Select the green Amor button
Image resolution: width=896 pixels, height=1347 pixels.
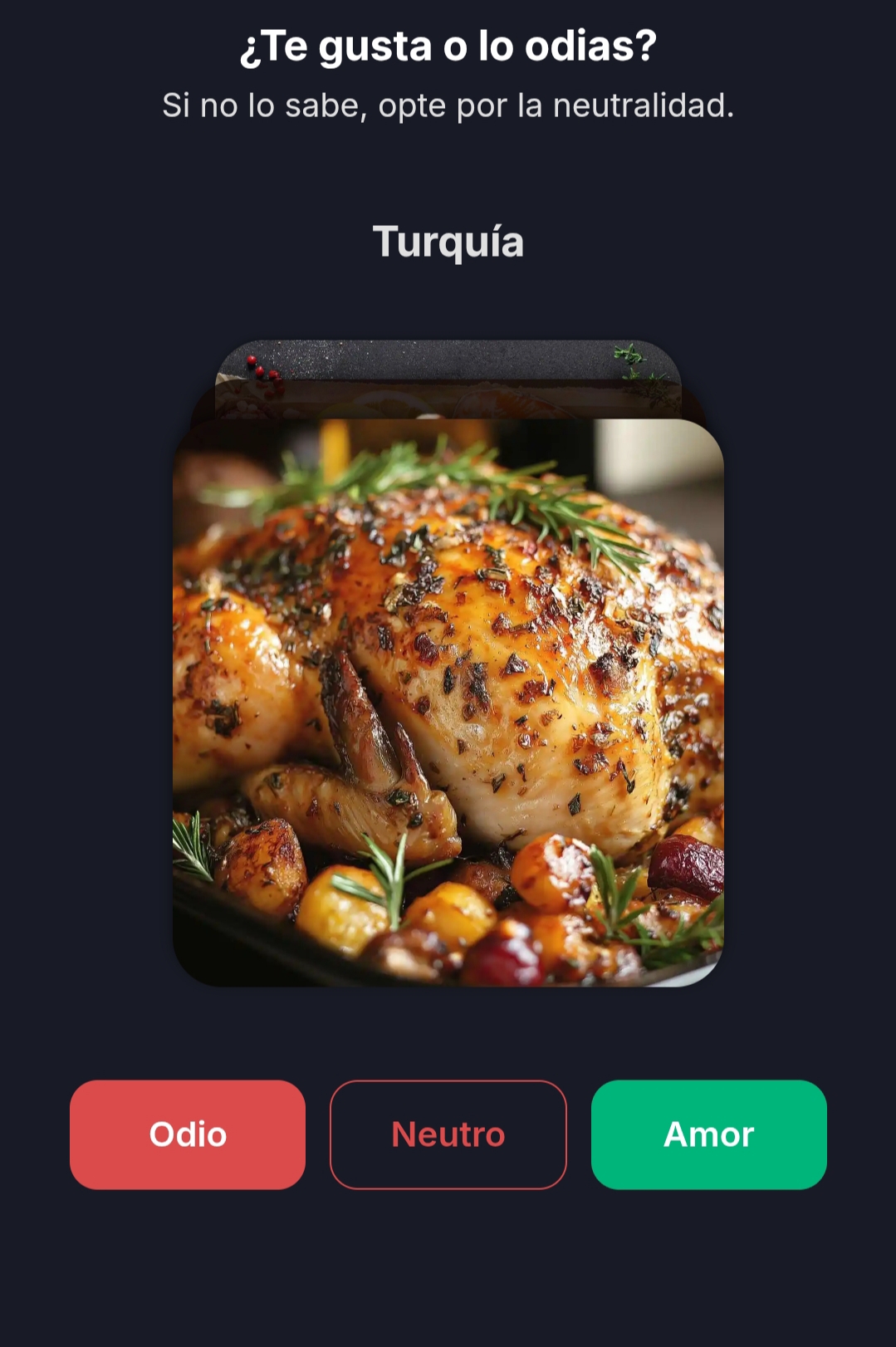[708, 1134]
